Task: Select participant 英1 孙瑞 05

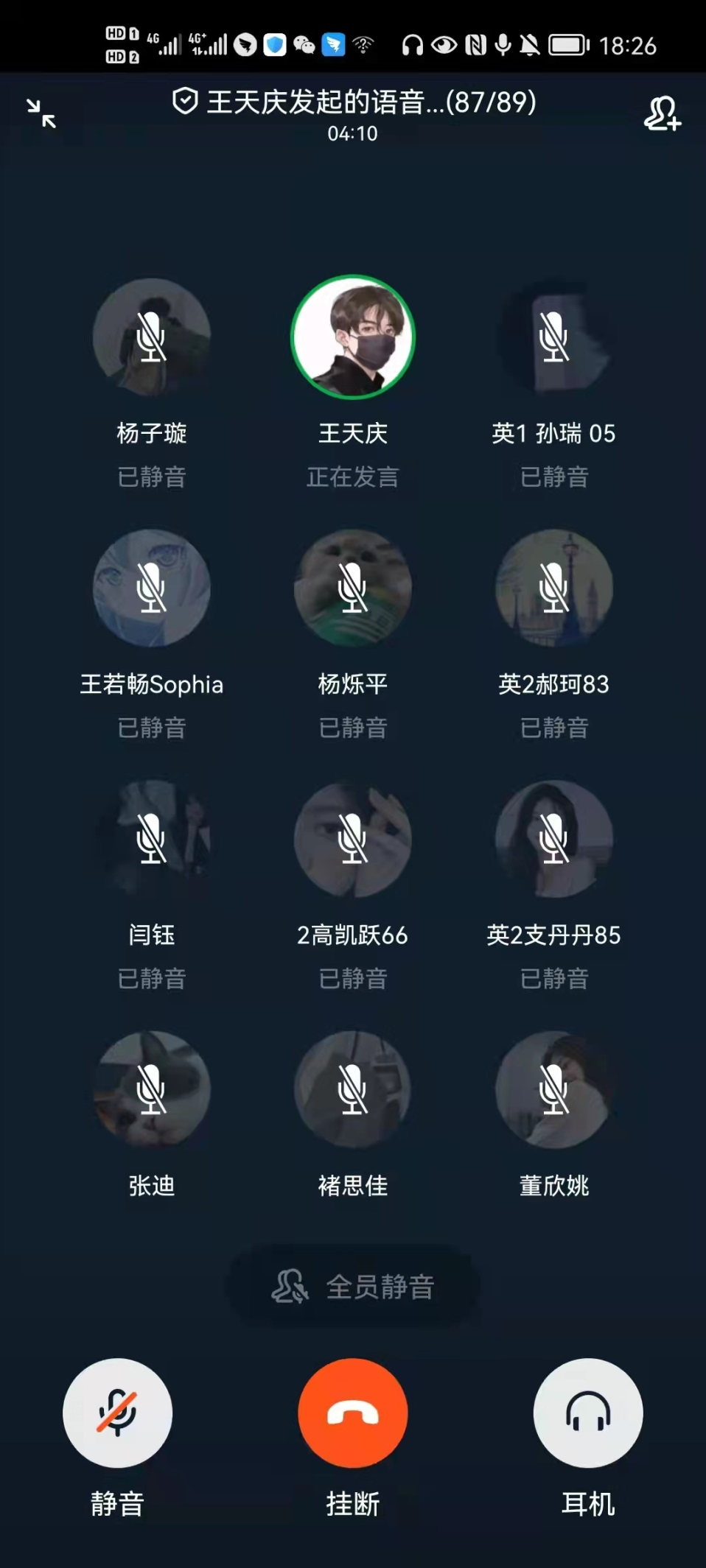Action: click(x=553, y=337)
